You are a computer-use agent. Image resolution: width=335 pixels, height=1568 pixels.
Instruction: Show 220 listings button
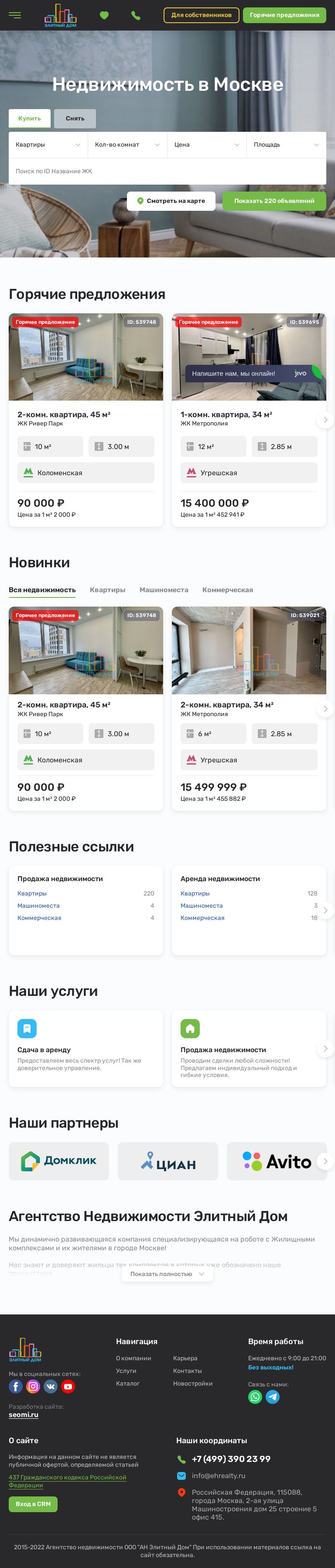point(273,201)
